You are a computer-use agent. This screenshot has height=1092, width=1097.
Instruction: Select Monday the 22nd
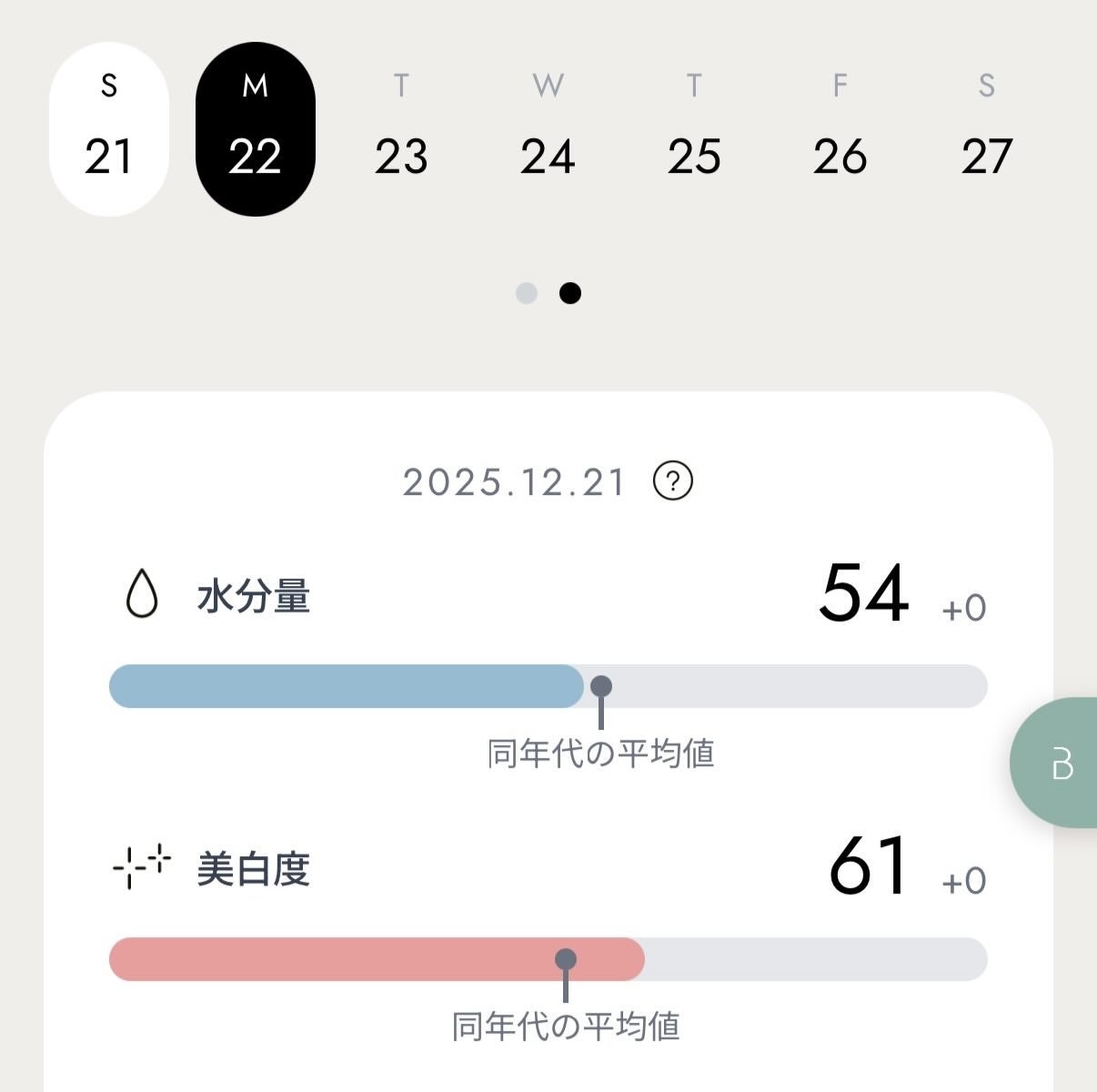(256, 129)
